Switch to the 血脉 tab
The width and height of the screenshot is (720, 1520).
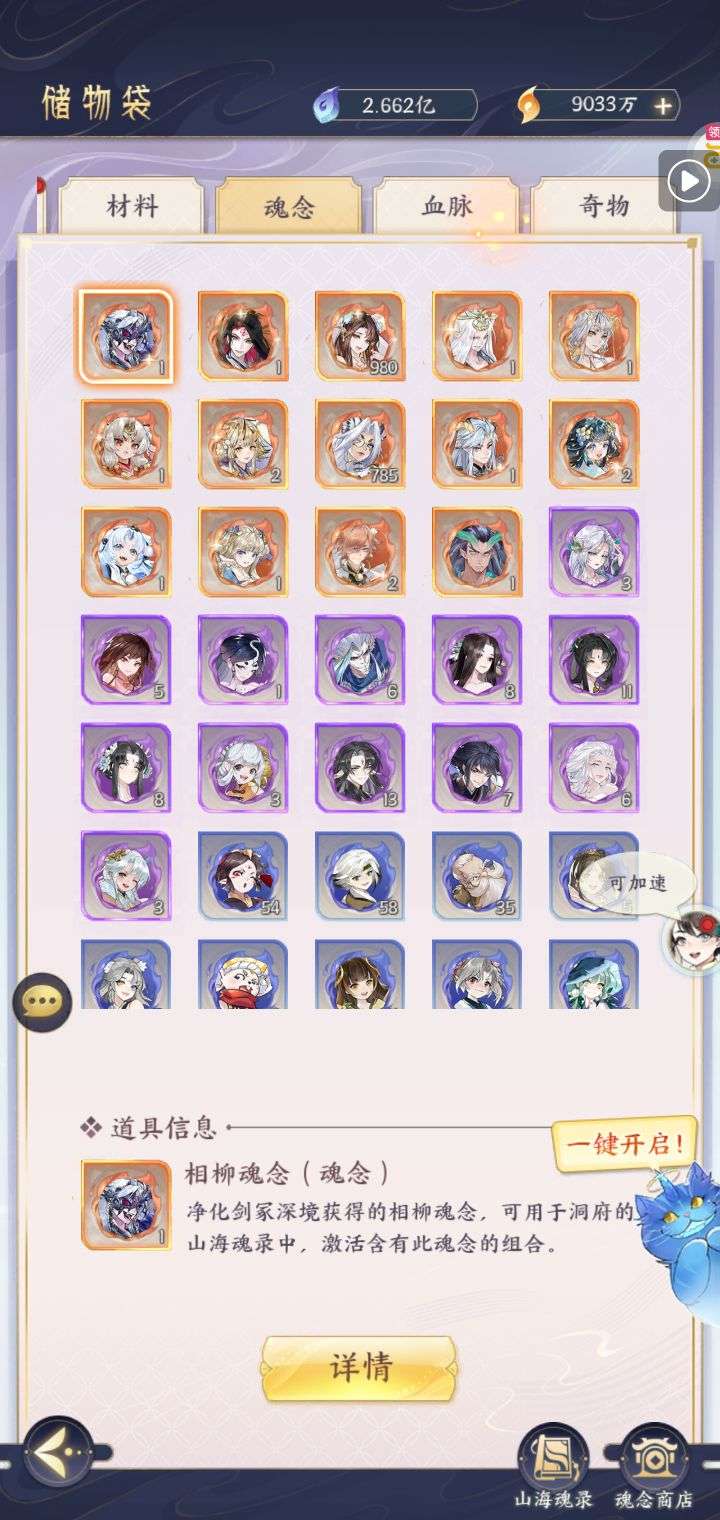point(446,207)
